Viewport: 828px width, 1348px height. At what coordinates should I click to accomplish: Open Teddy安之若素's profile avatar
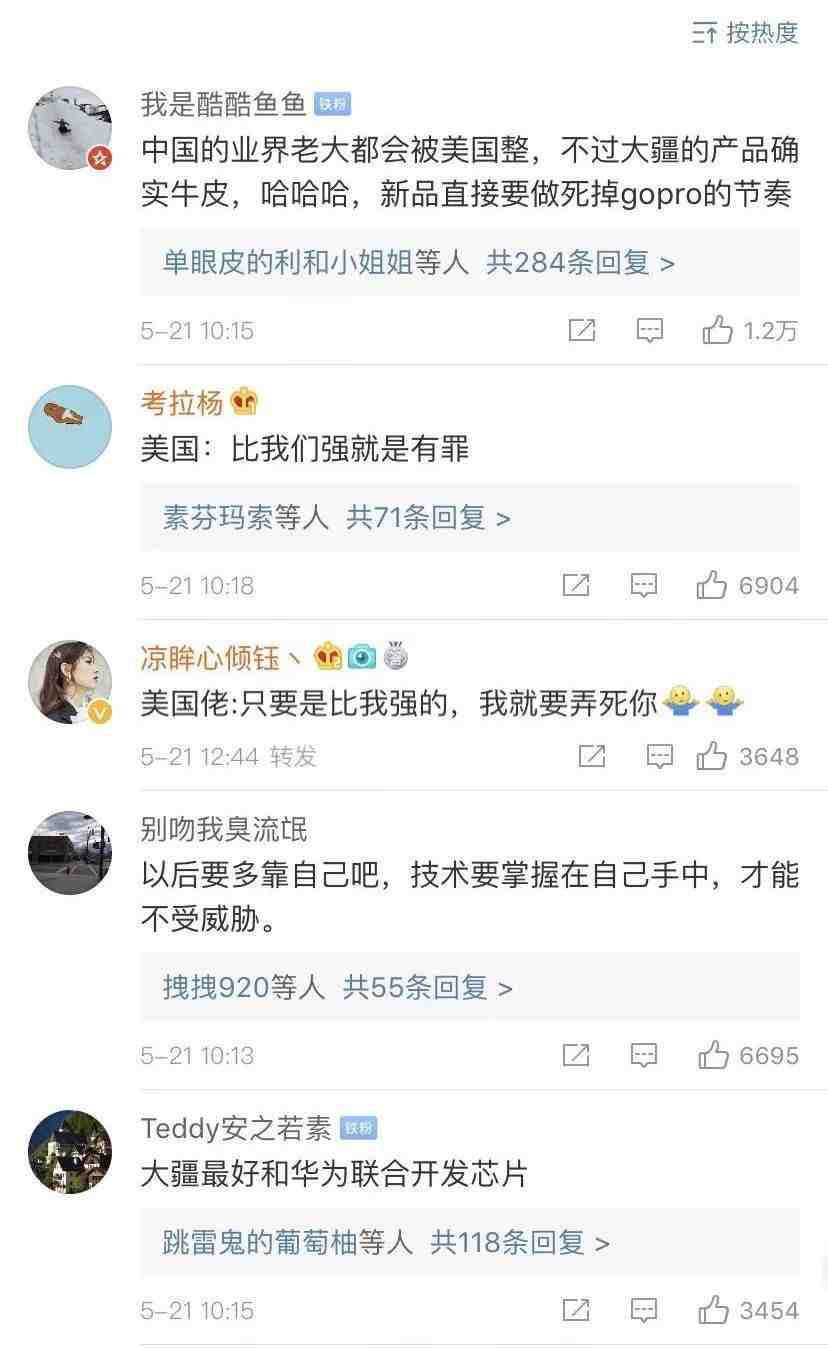pos(70,1152)
